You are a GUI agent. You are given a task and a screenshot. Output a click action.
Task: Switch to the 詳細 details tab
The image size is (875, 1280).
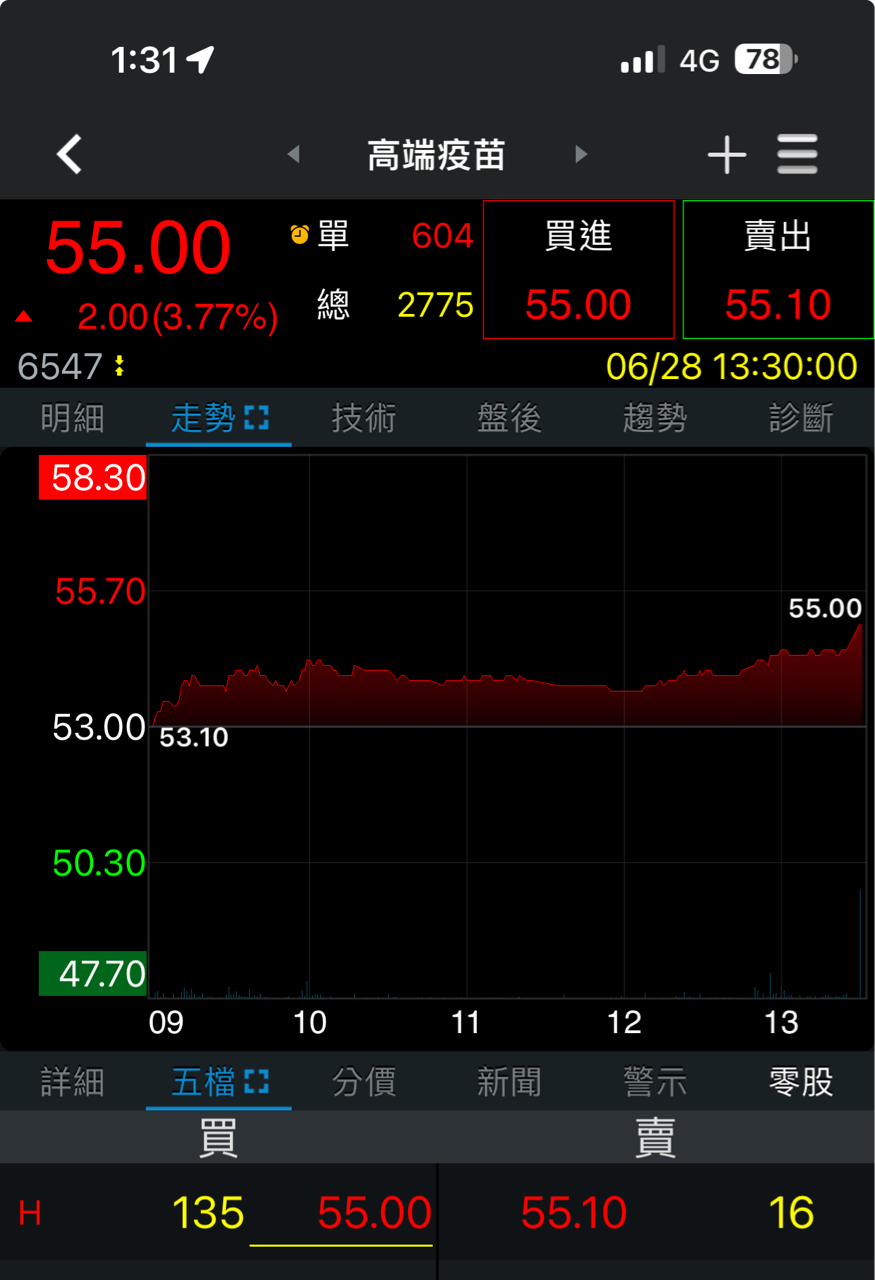[72, 1082]
